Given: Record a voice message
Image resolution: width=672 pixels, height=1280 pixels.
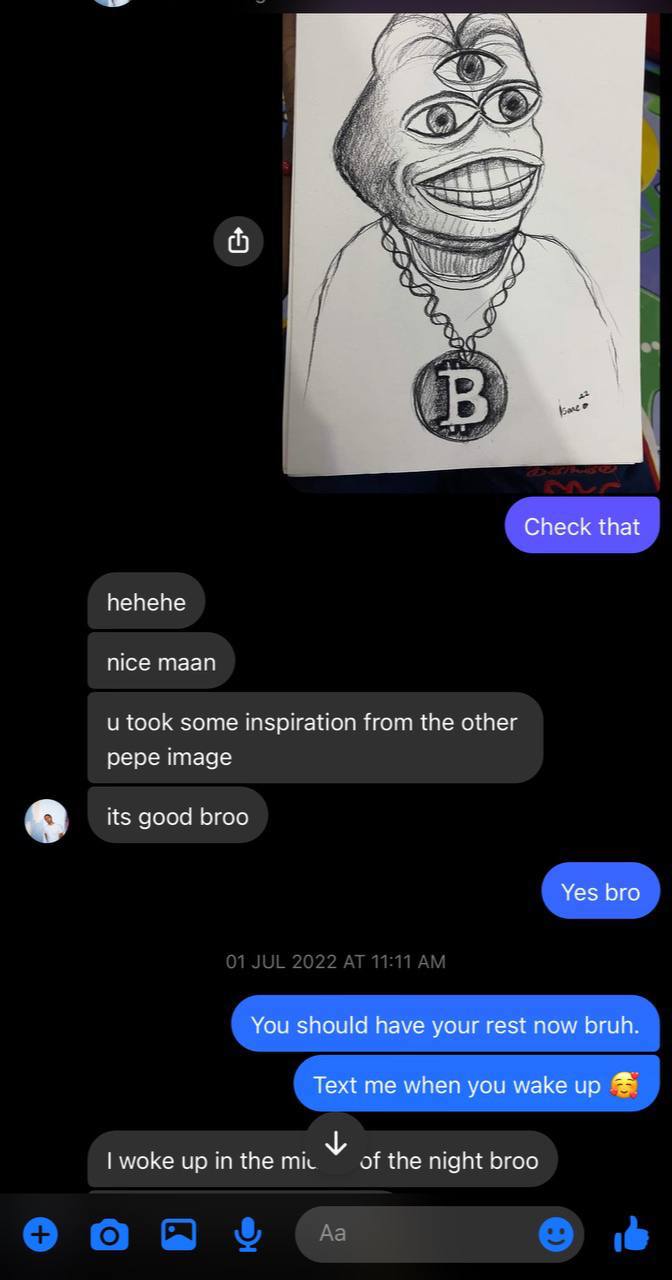Looking at the screenshot, I should [247, 1235].
